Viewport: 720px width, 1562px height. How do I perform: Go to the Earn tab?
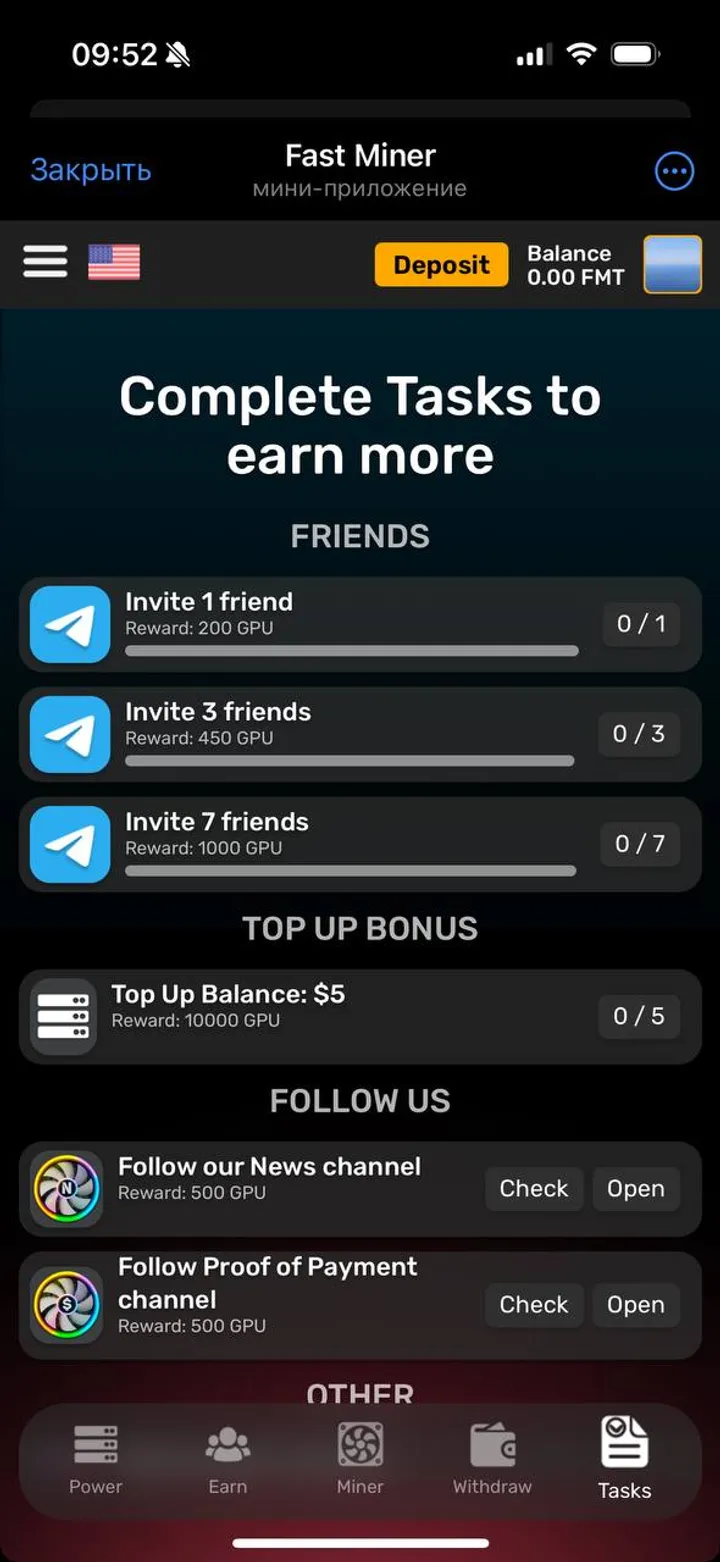(228, 1460)
